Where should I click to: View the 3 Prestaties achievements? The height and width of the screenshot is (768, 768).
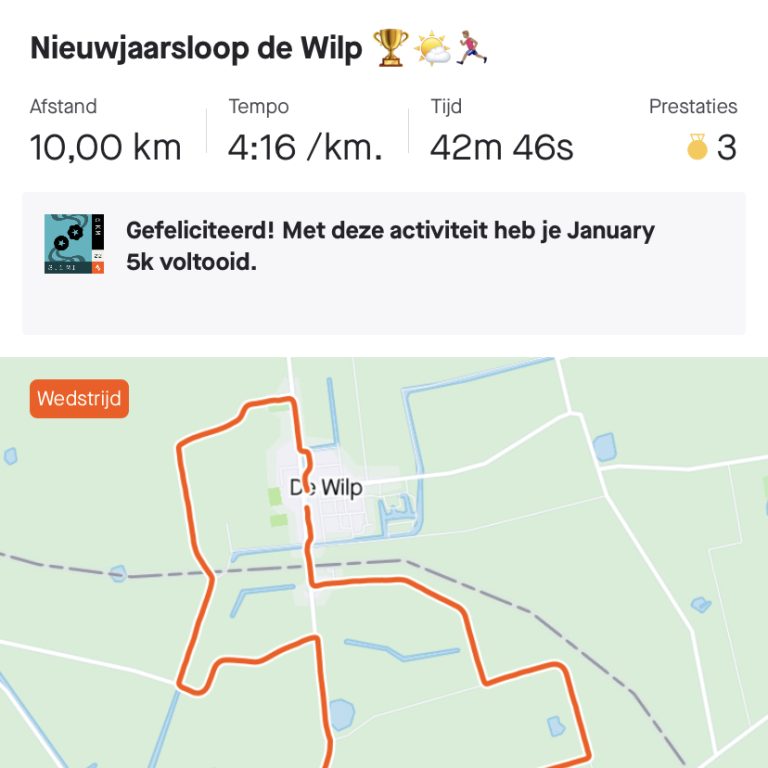coord(711,147)
